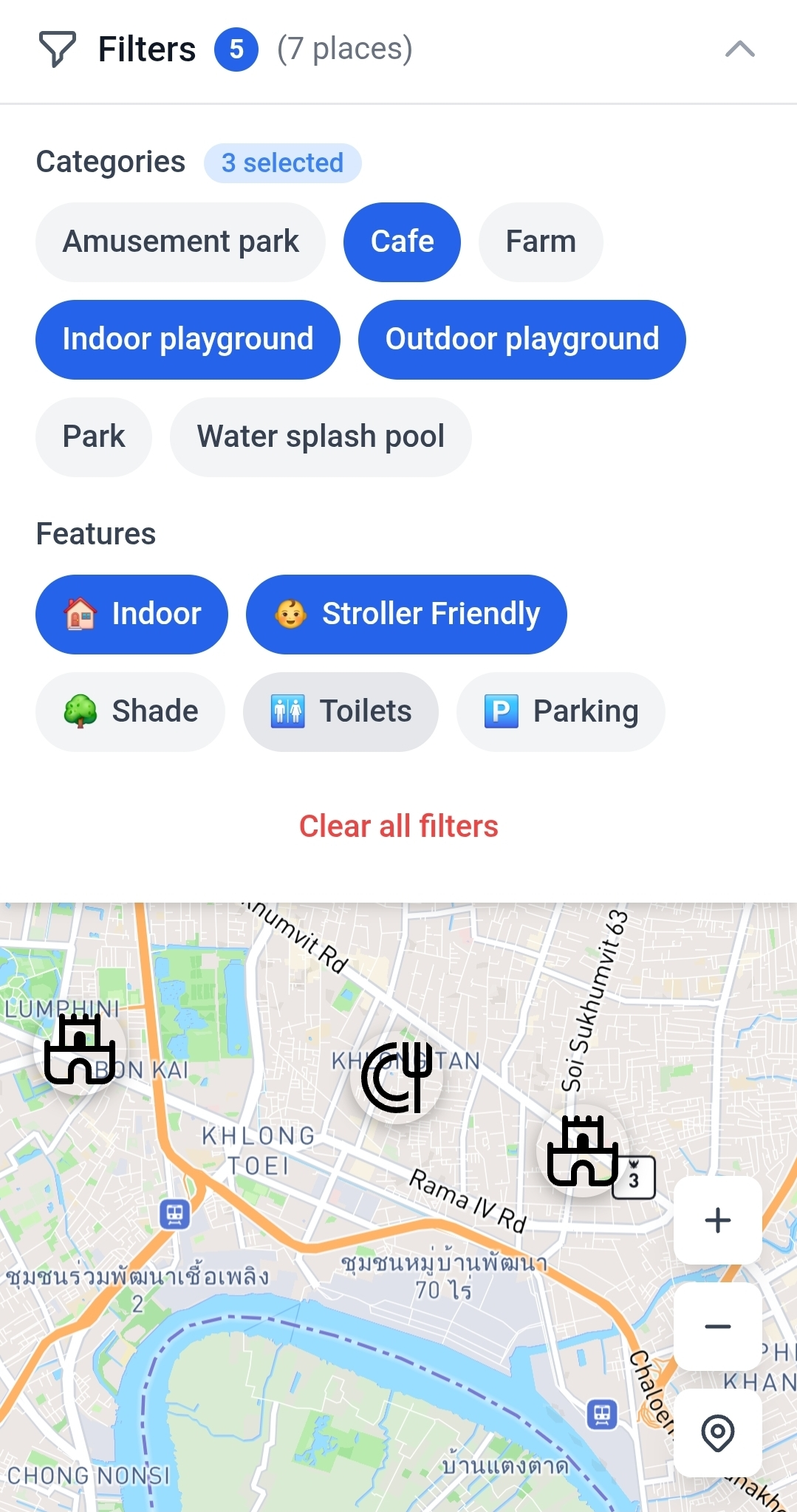Deselect the Indoor playground chip
The height and width of the screenshot is (1512, 797).
[x=188, y=340]
